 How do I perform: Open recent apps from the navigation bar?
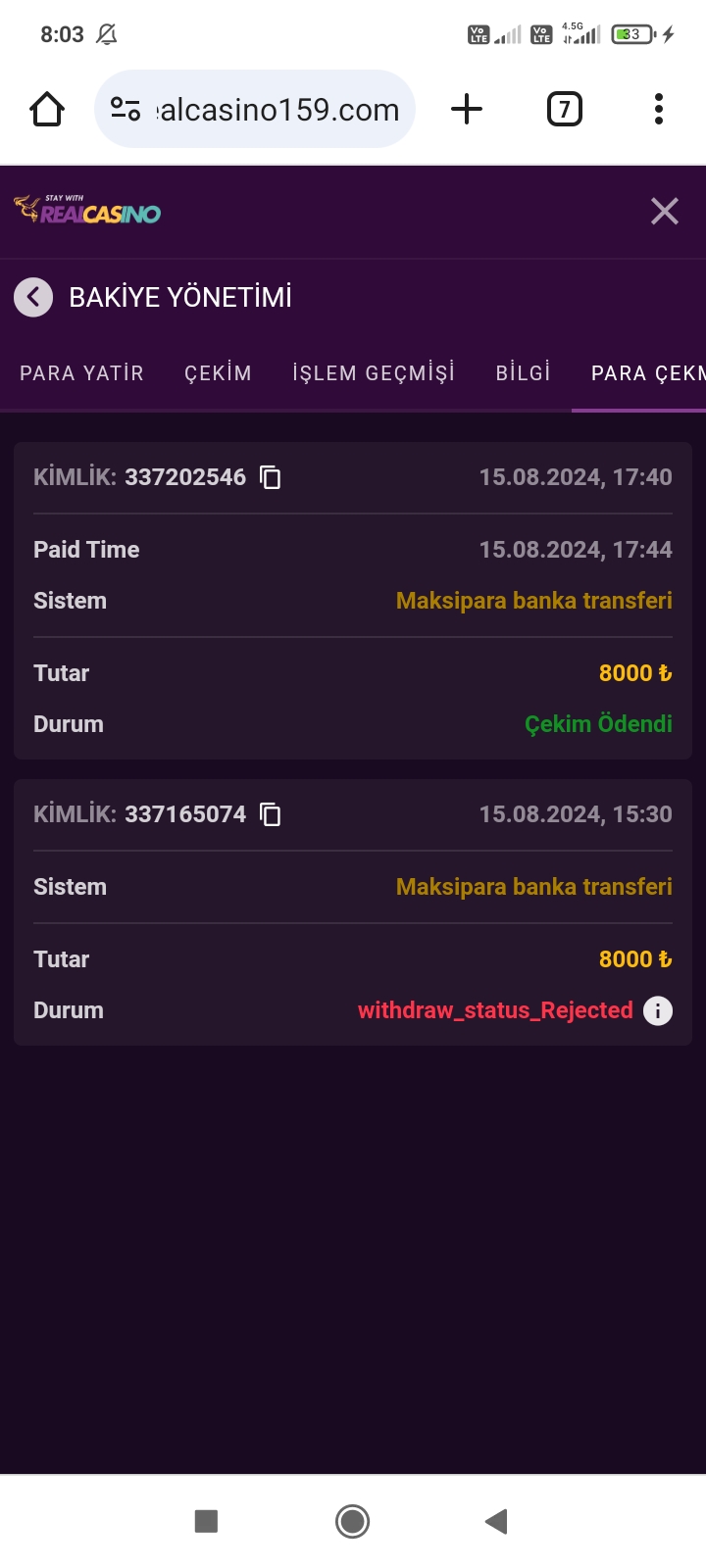pos(206,1521)
